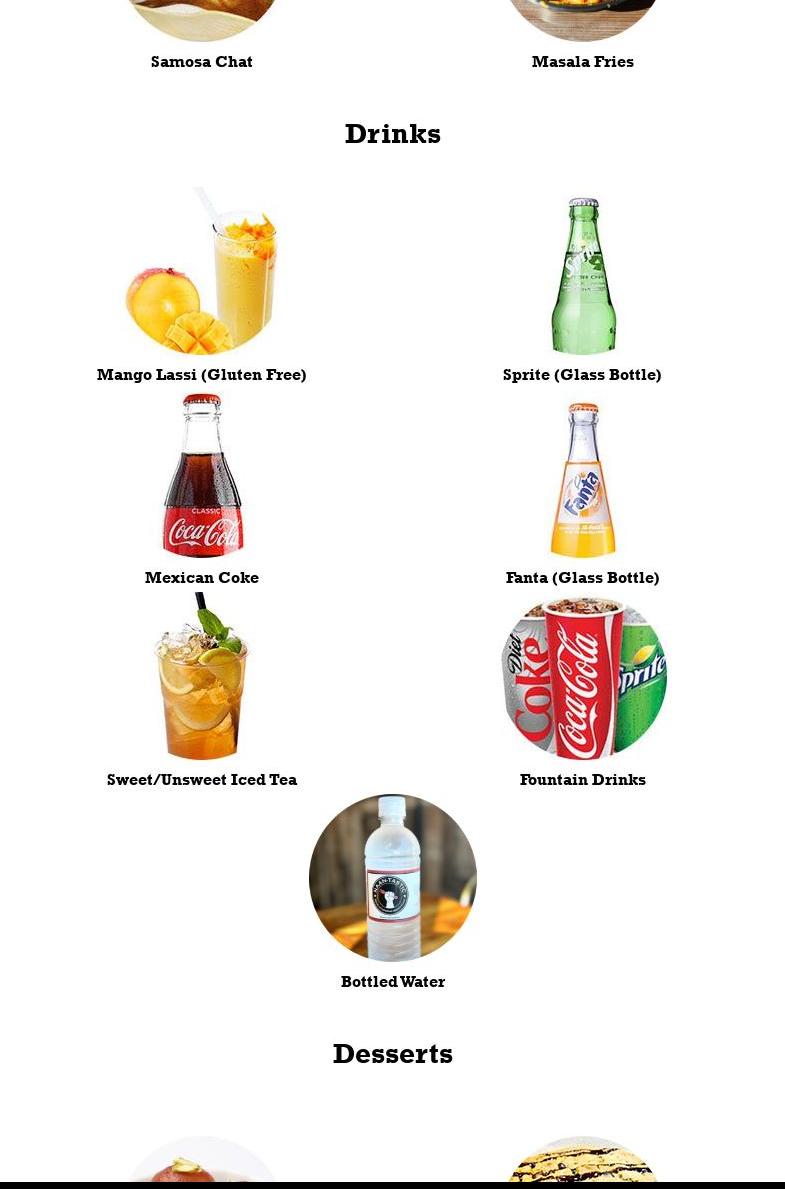View Sweet/Unsweet Iced Tea
The image size is (785, 1189).
tap(202, 678)
